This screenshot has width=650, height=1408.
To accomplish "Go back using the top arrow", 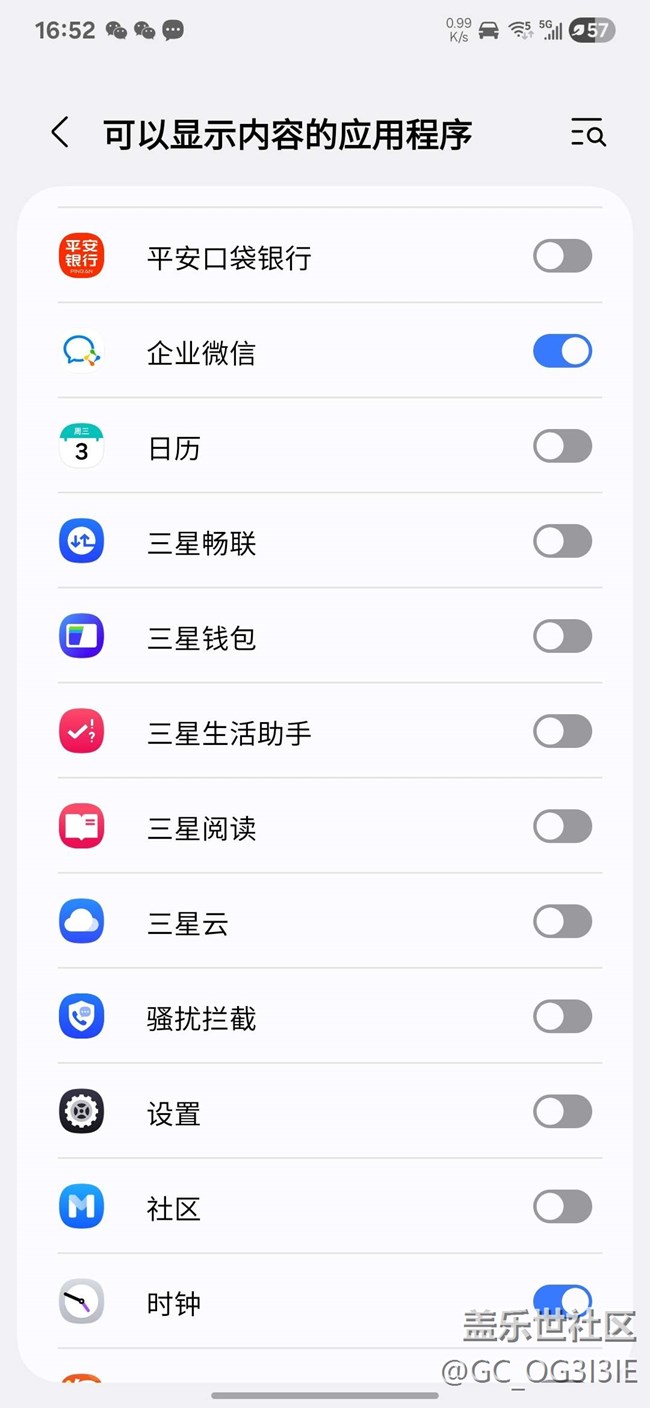I will (x=61, y=133).
